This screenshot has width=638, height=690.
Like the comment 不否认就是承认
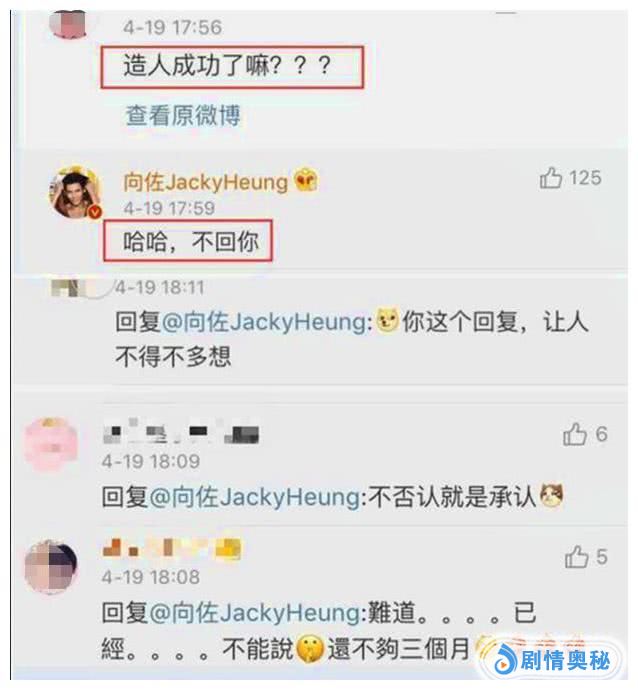[x=574, y=434]
